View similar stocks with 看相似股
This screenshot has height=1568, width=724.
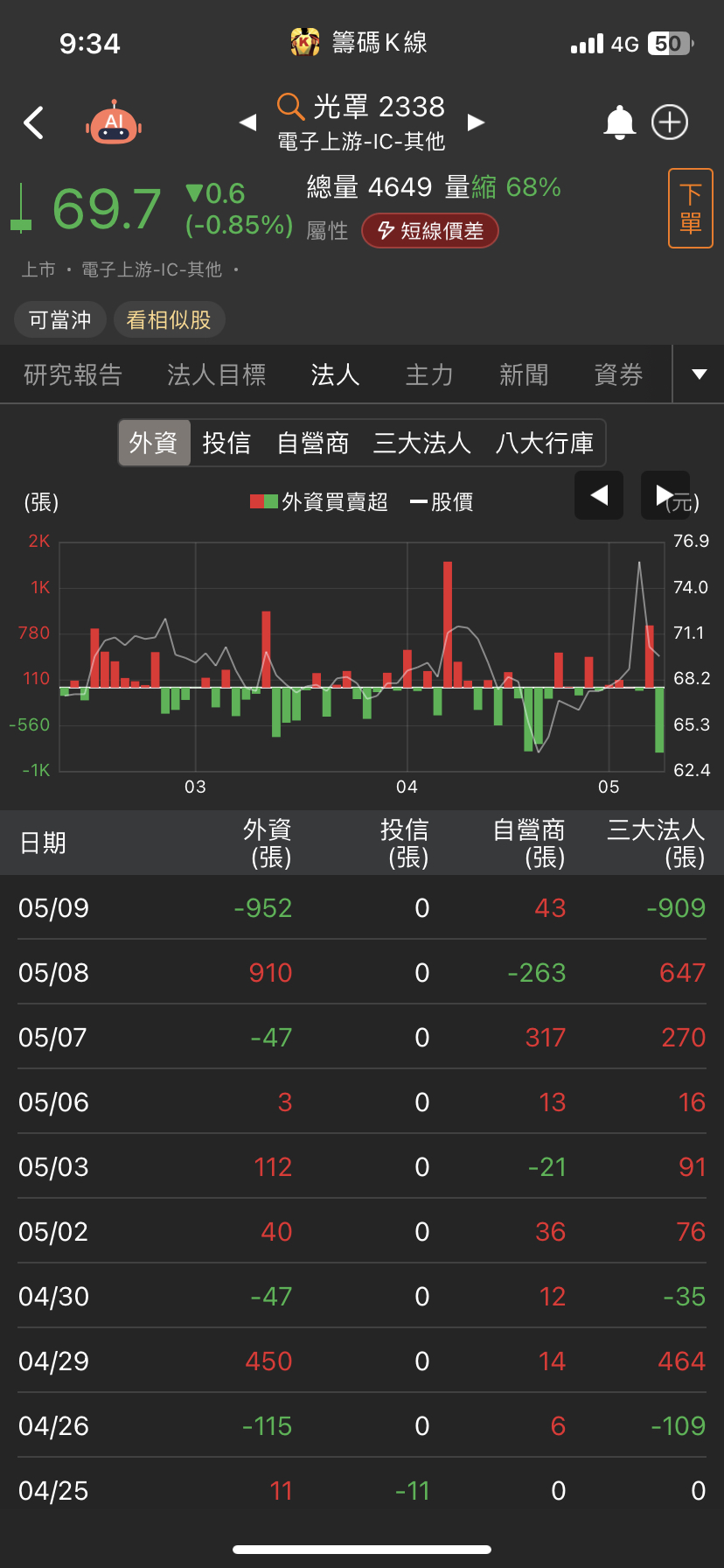pos(169,320)
